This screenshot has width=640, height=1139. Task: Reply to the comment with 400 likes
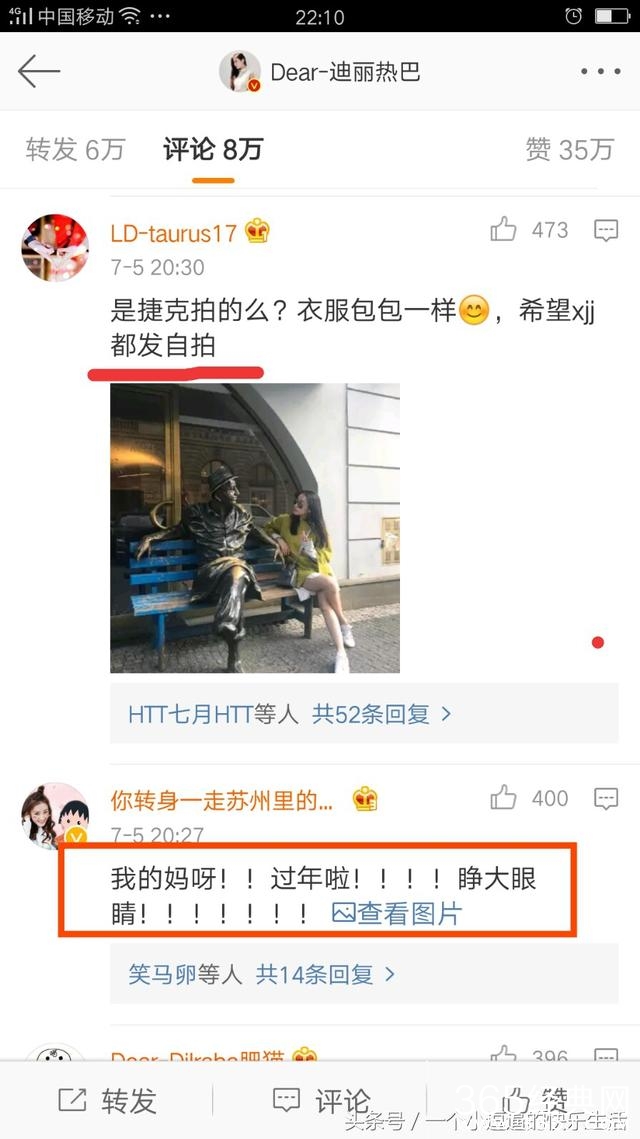click(606, 799)
